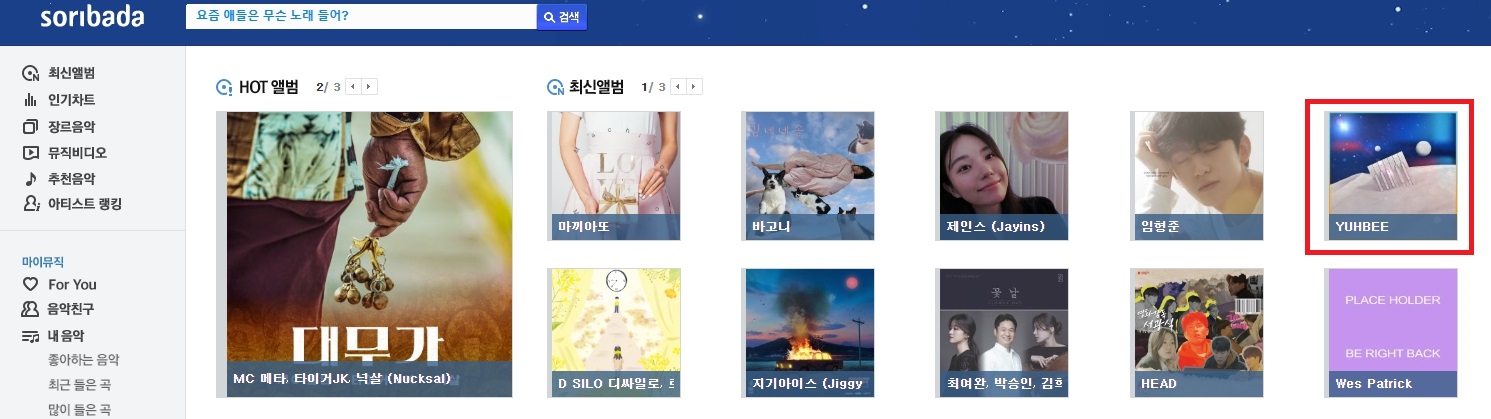Select 추천음악 in the sidebar
Screen dimensions: 1491x419
(71, 179)
